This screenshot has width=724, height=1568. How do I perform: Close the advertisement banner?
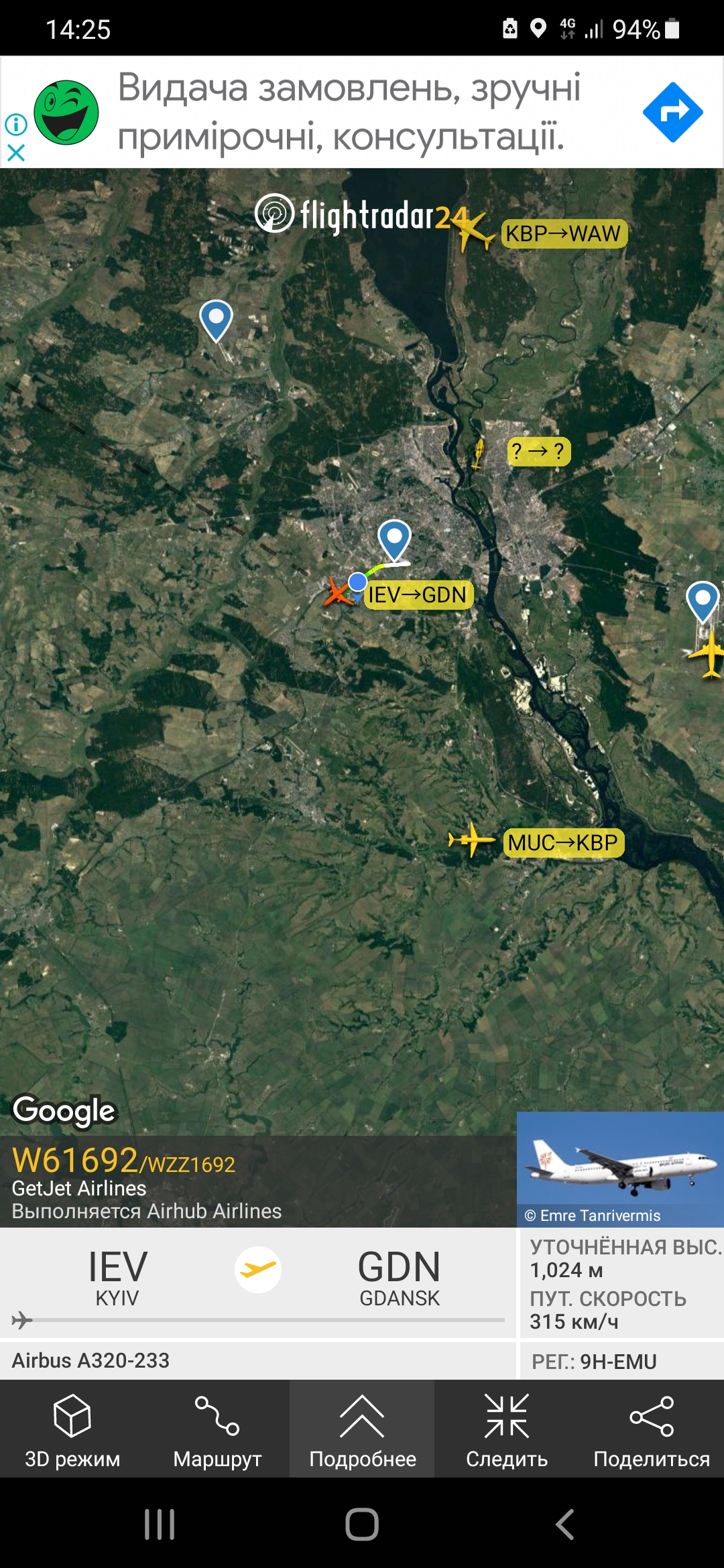pos(16,153)
